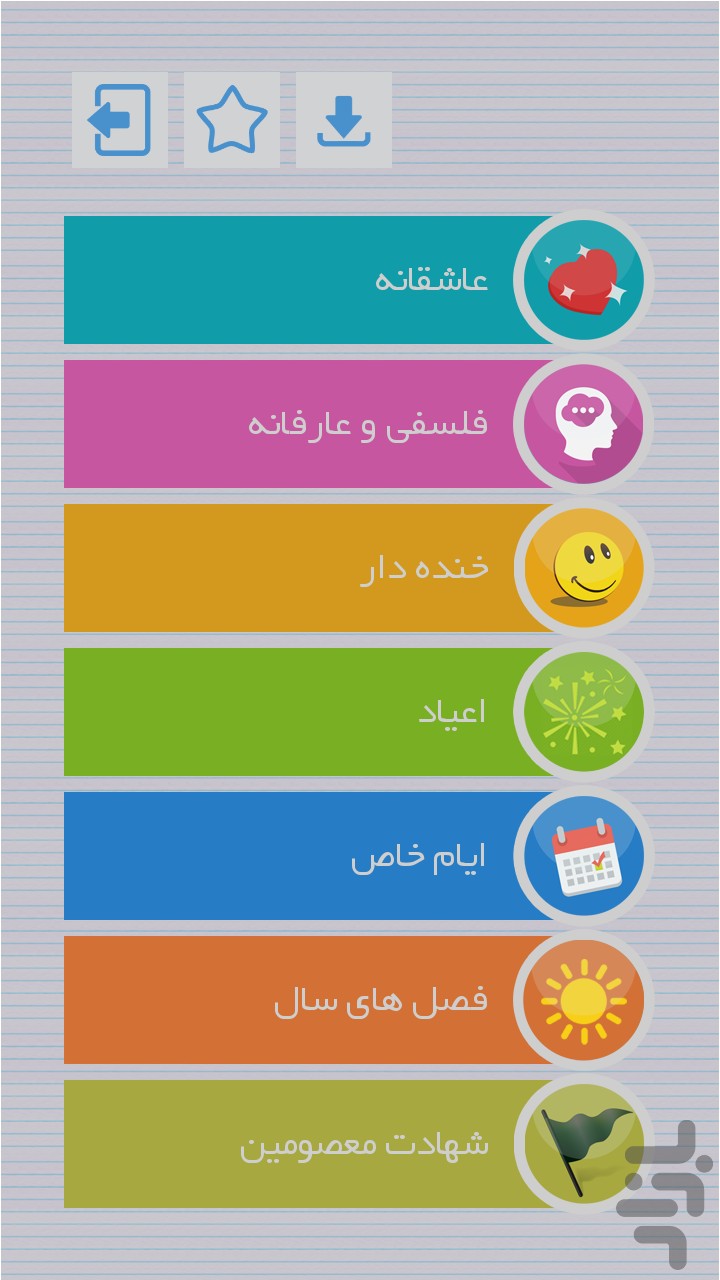
Task: Open the خنده دار category
Action: (x=358, y=568)
